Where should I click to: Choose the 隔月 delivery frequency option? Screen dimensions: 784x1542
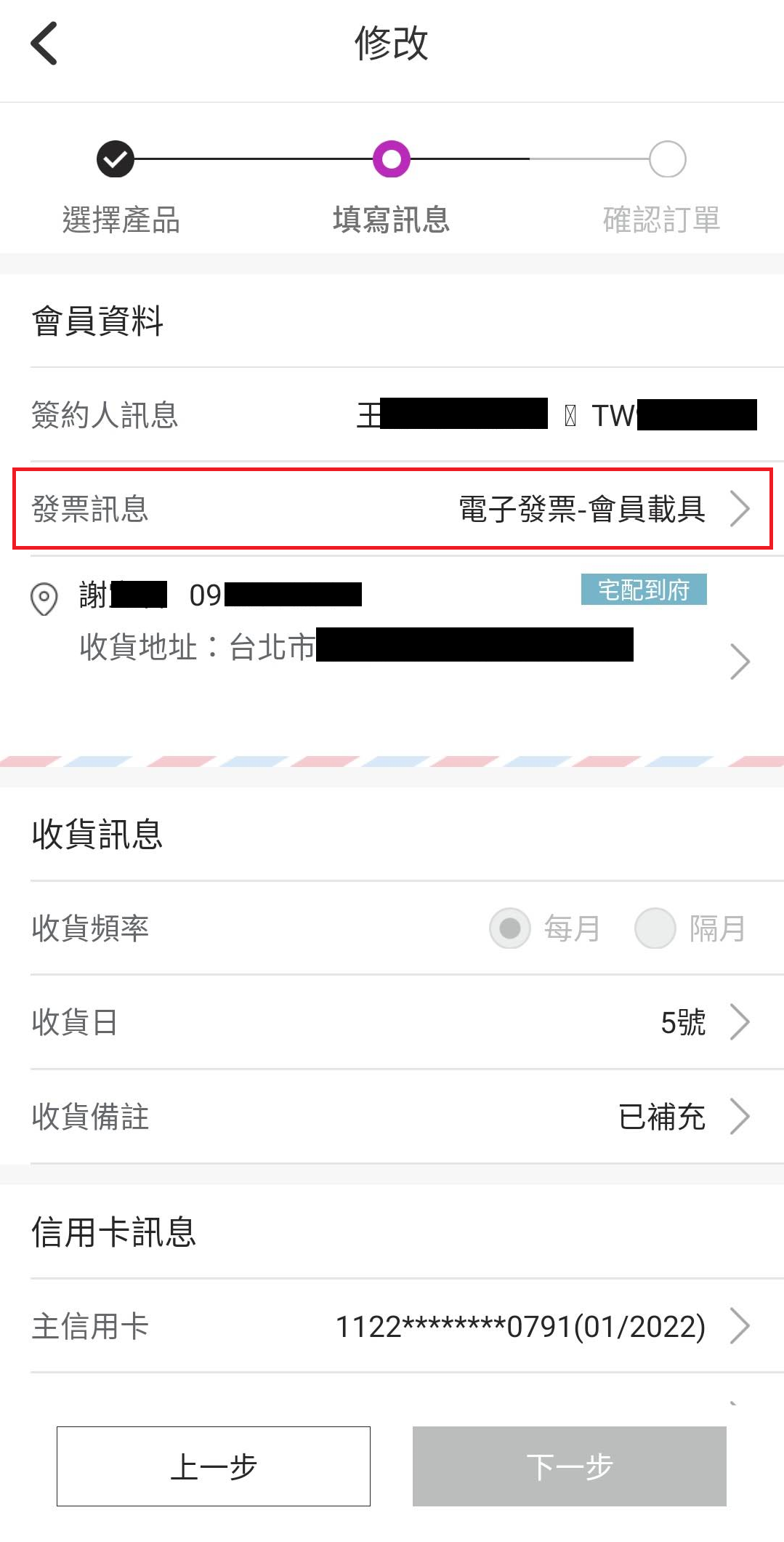click(x=690, y=928)
